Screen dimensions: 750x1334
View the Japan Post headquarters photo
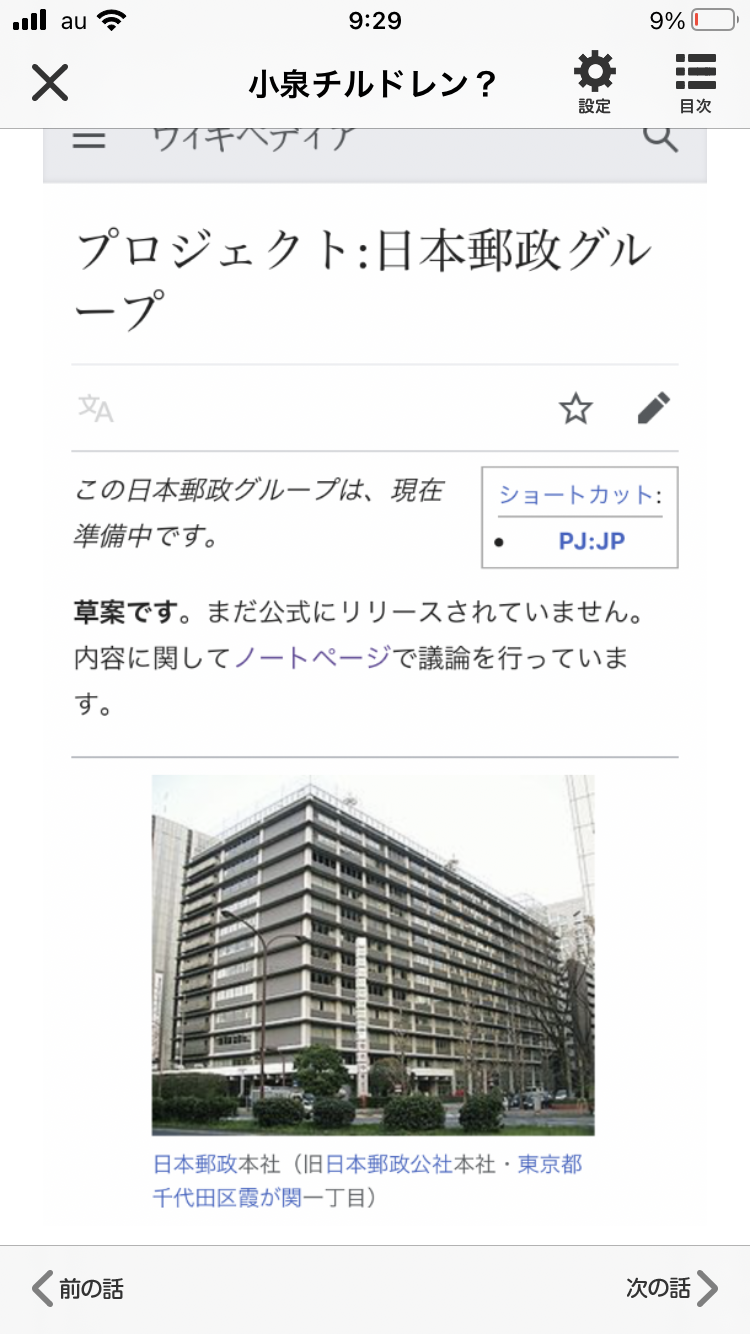point(373,955)
